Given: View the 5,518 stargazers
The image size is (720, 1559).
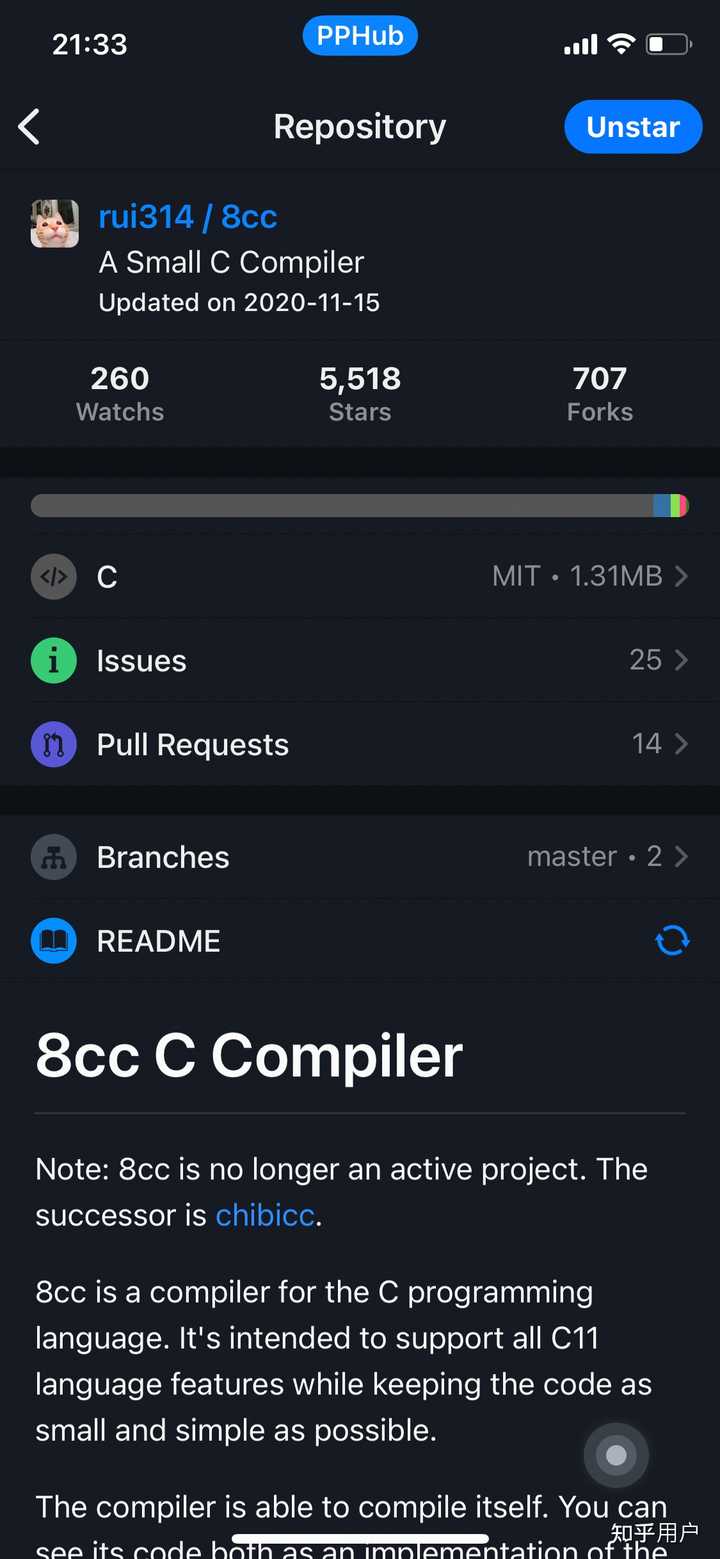Looking at the screenshot, I should [x=360, y=393].
